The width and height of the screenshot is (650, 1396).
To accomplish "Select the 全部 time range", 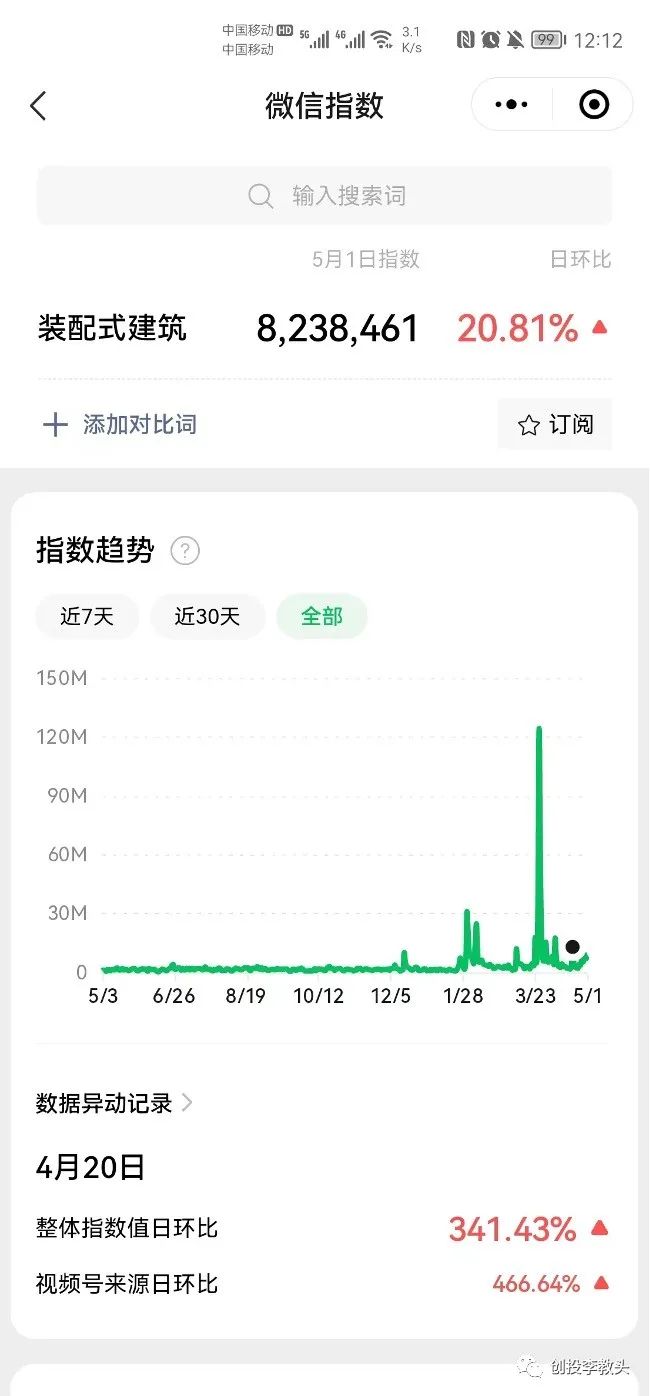I will click(322, 617).
